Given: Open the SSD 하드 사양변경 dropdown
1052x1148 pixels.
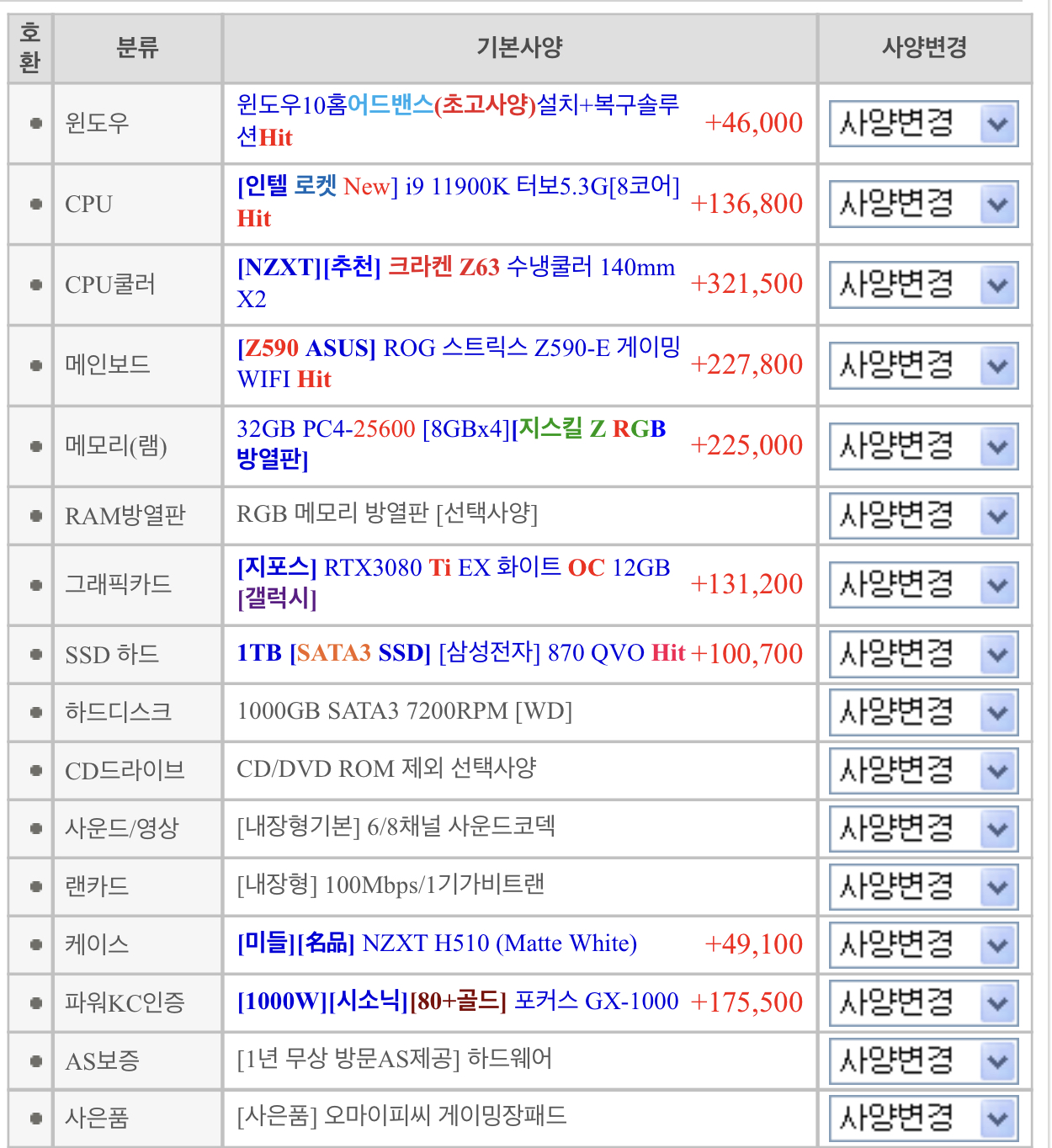Looking at the screenshot, I should pos(923,654).
